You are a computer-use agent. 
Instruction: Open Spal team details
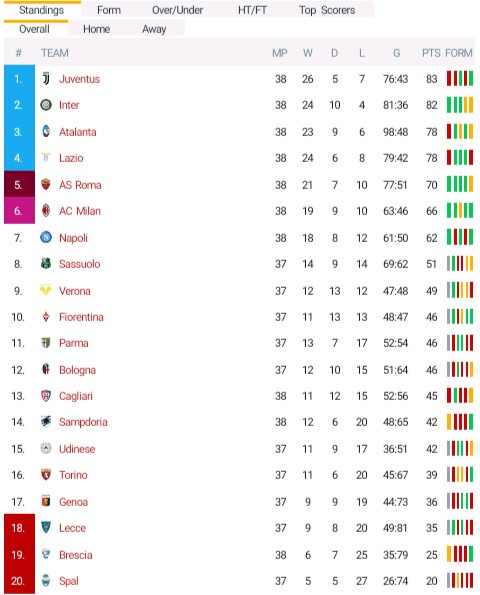pos(69,581)
